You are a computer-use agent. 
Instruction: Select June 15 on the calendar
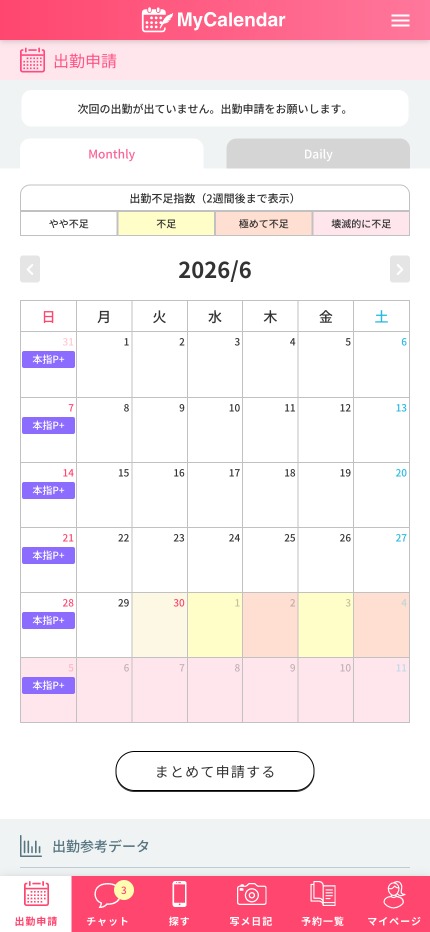click(x=104, y=495)
